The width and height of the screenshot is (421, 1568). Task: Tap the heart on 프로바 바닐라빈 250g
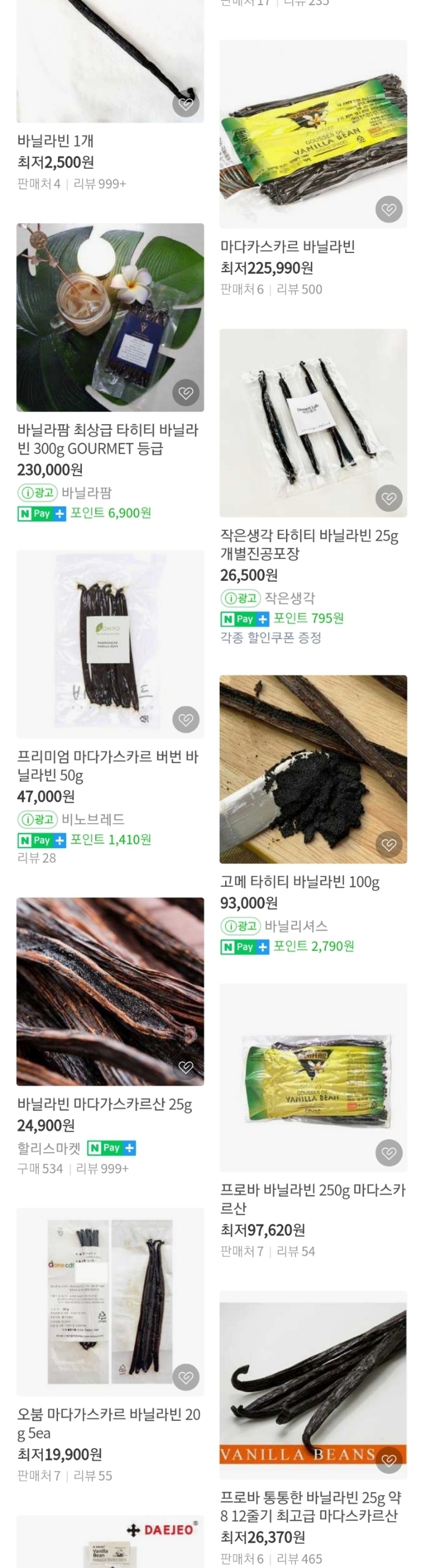click(389, 1153)
